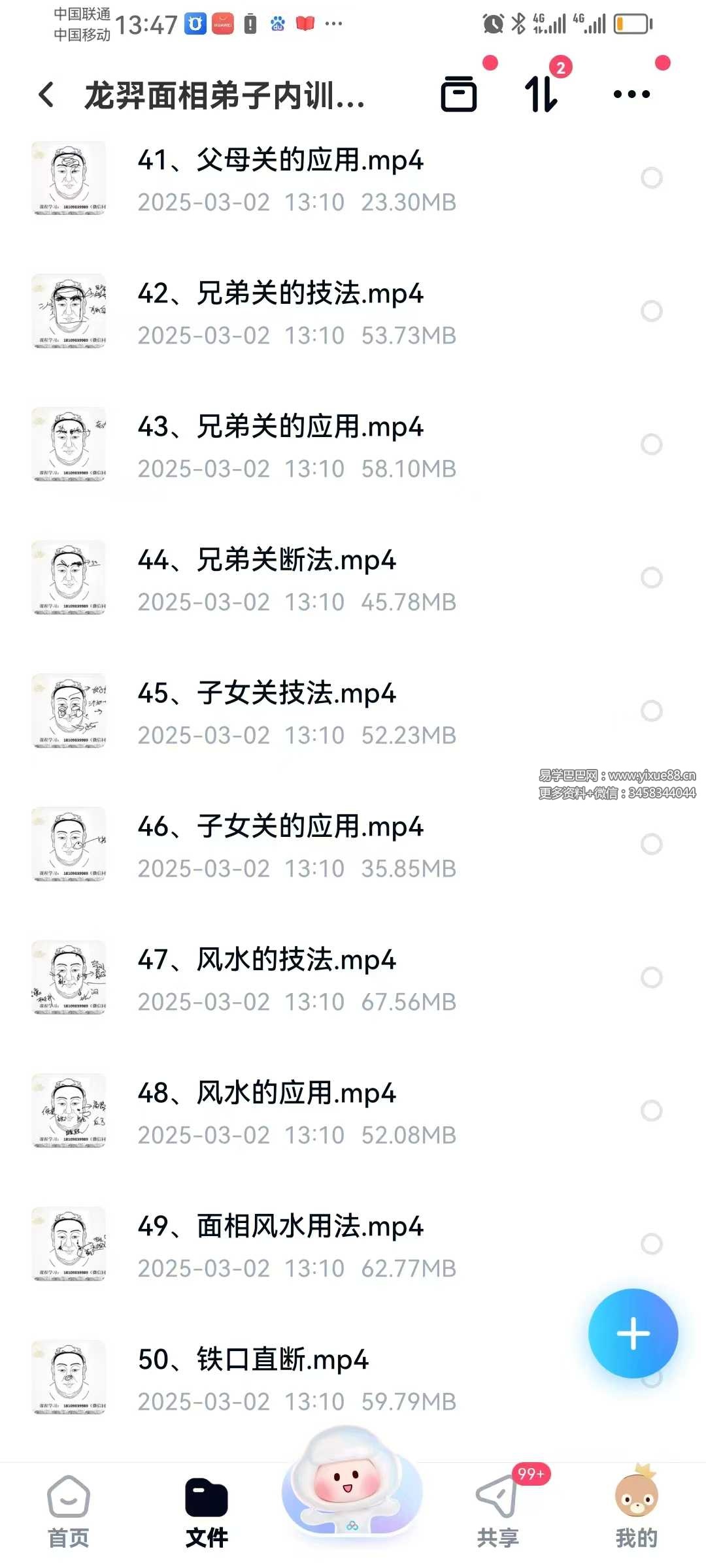View the file 47、风水的技法.mp4

click(267, 960)
